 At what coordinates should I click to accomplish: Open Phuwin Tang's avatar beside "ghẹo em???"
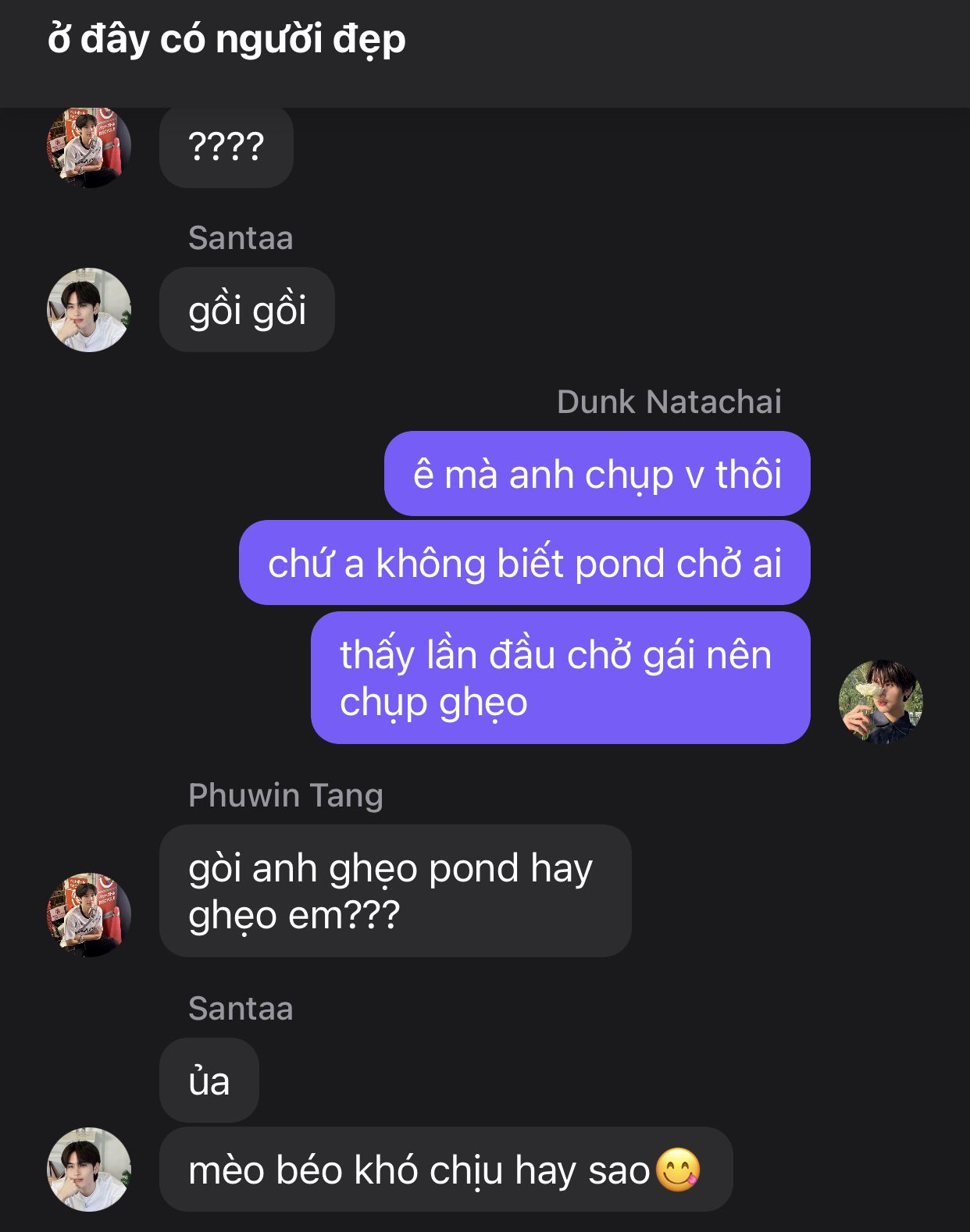pos(88,914)
